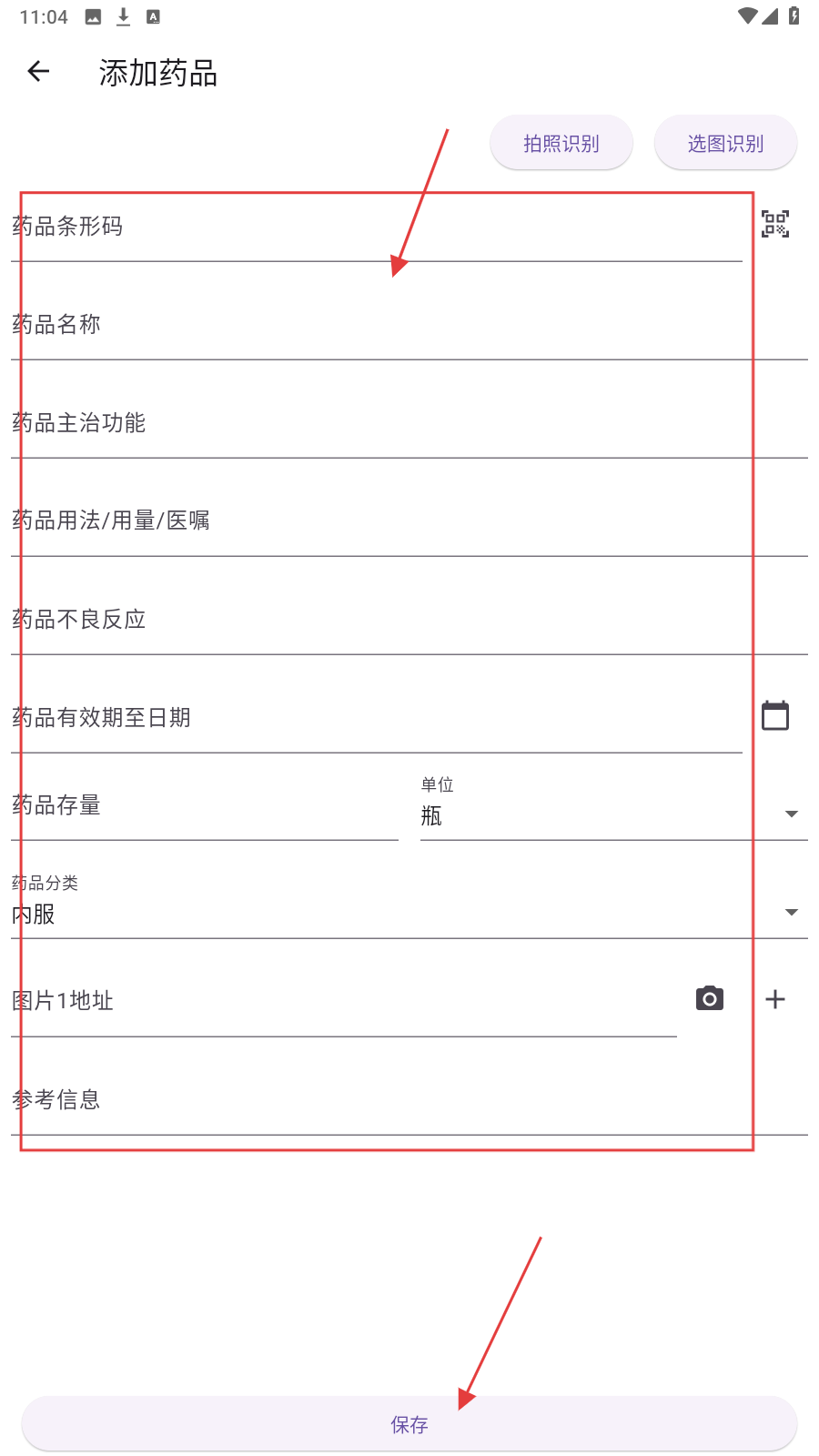The image size is (819, 1456).
Task: Tap the 拍照识别 button
Action: click(x=561, y=143)
